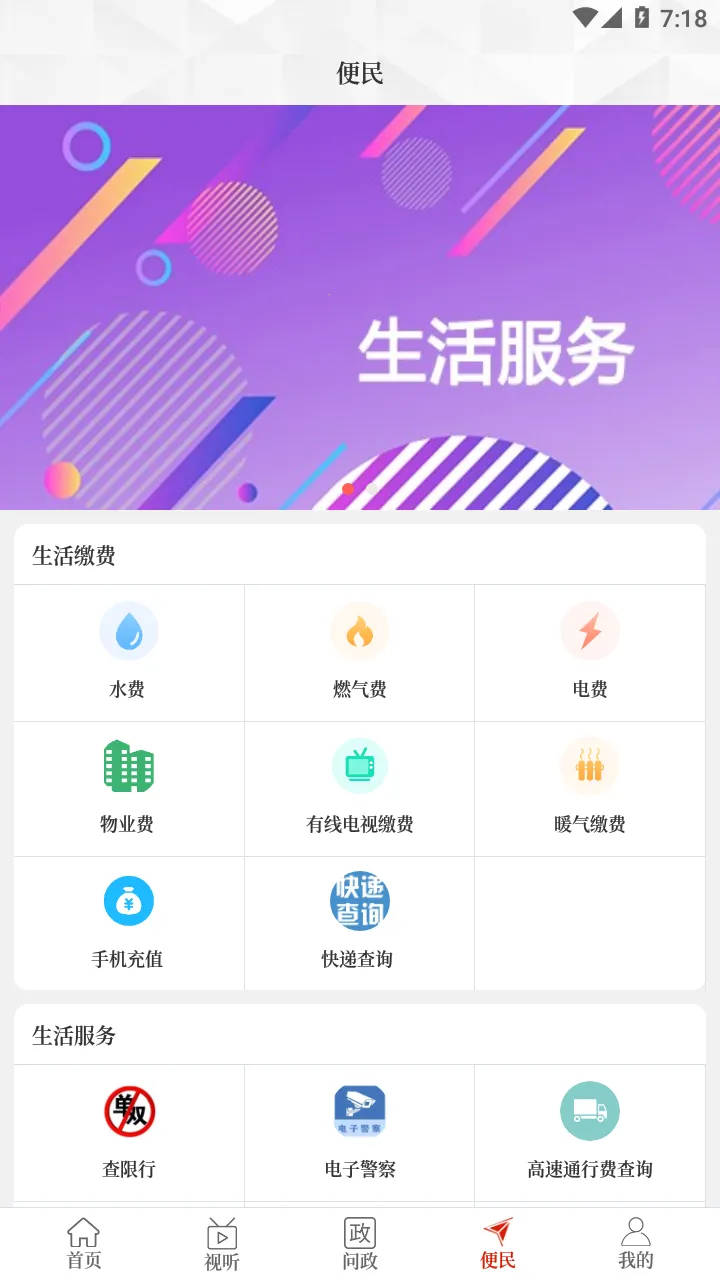Select the 便民 tab
The width and height of the screenshot is (720, 1280).
coord(498,1244)
